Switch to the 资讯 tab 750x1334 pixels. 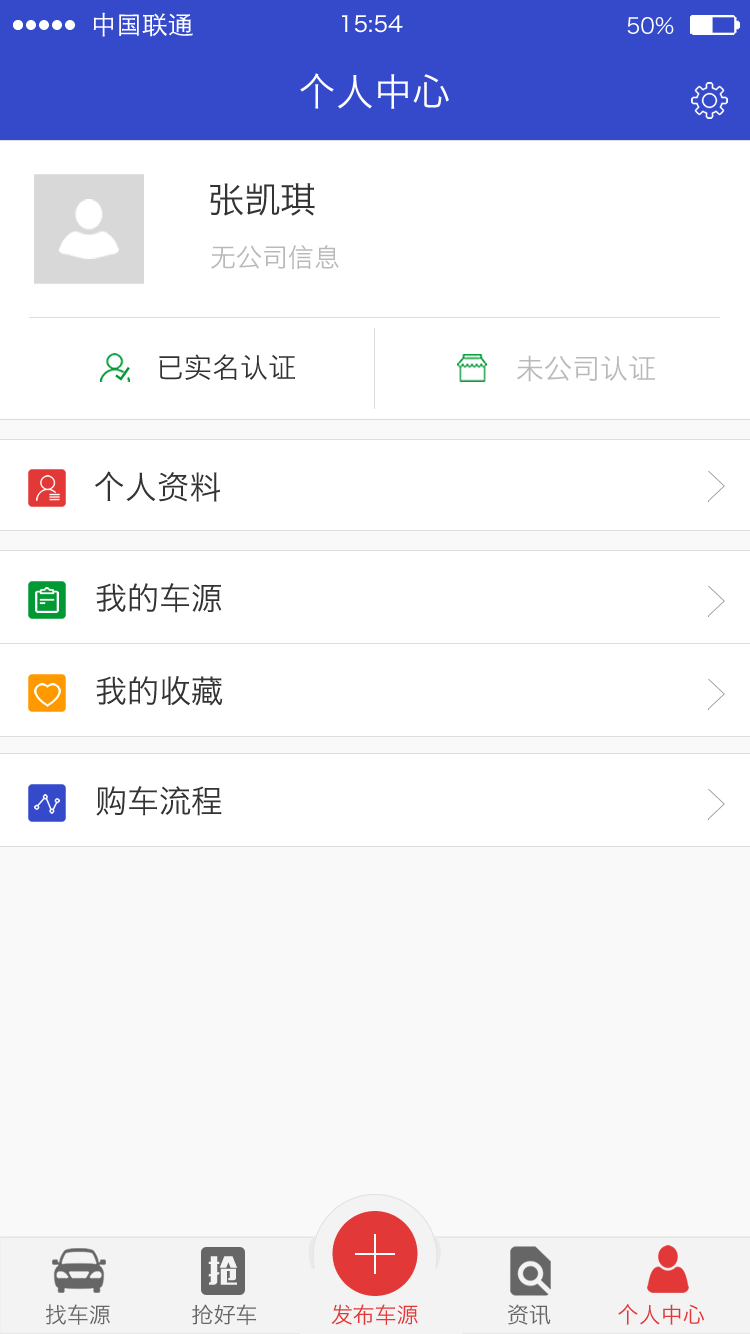530,1285
